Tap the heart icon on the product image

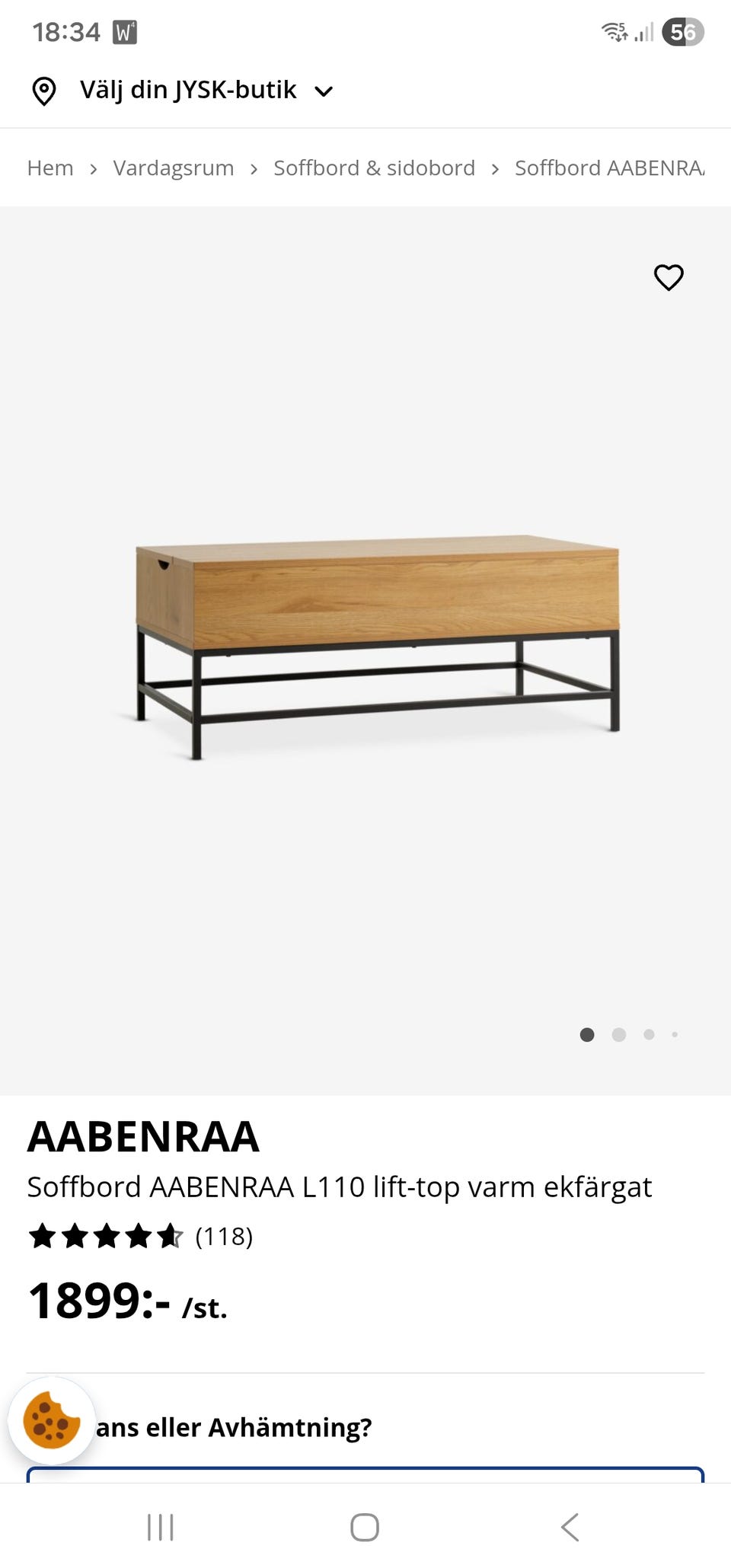[669, 277]
